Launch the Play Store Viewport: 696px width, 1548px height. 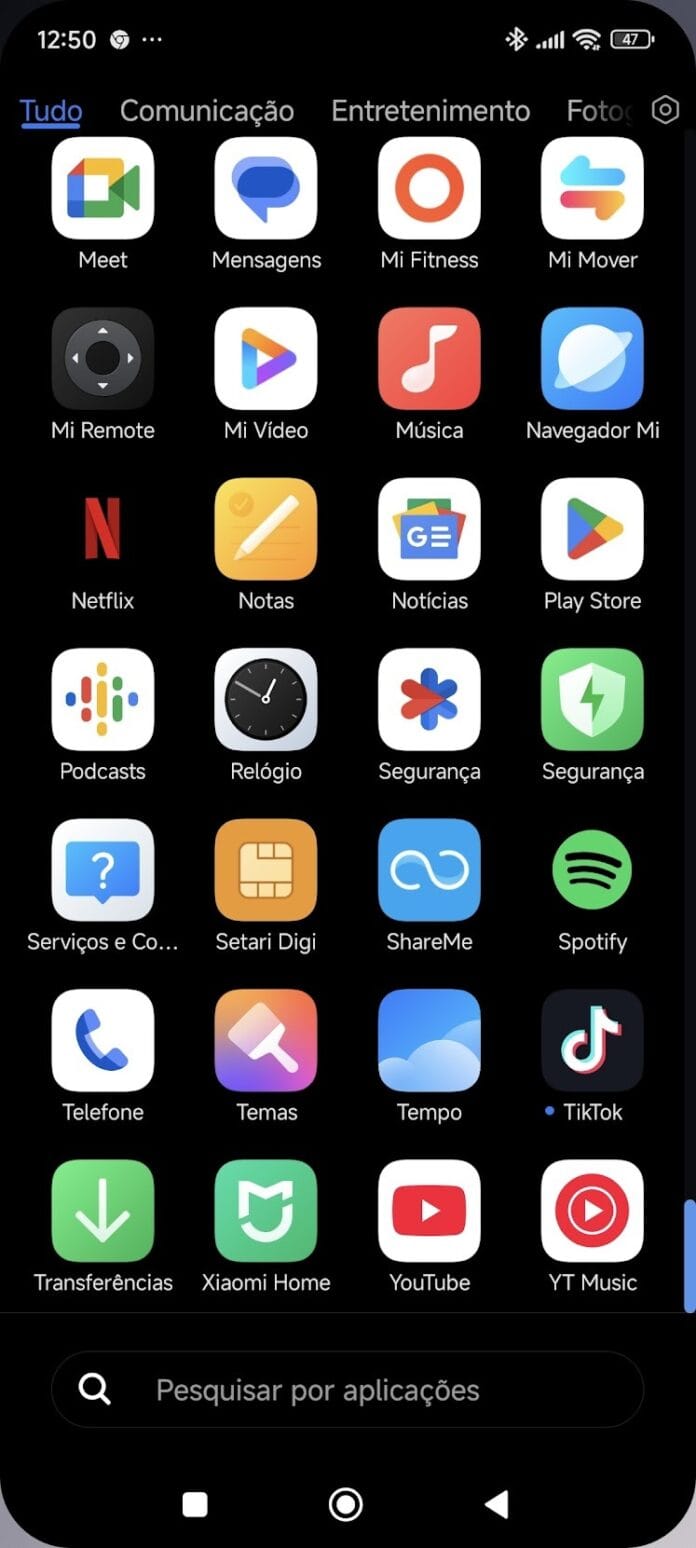pyautogui.click(x=592, y=529)
